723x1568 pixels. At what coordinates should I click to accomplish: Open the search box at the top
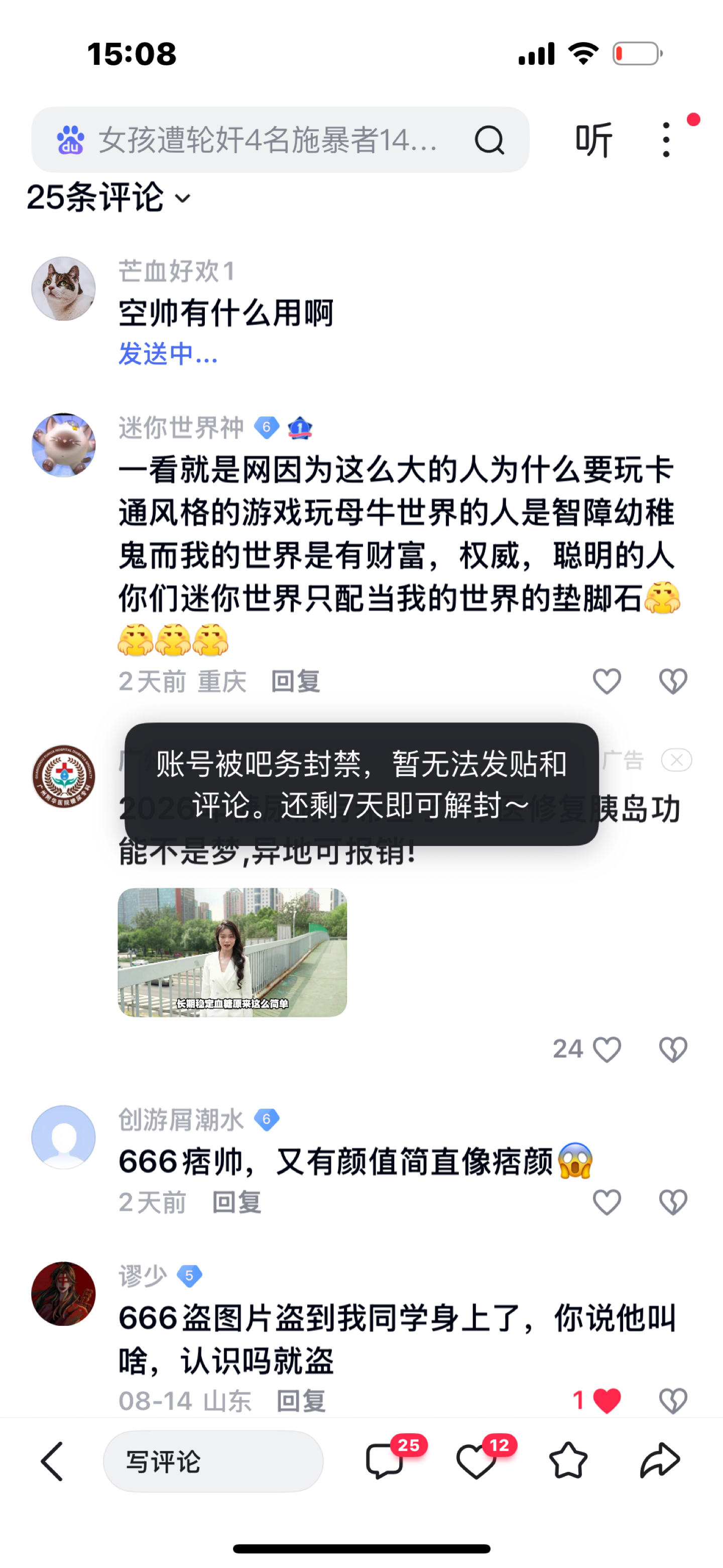point(280,140)
